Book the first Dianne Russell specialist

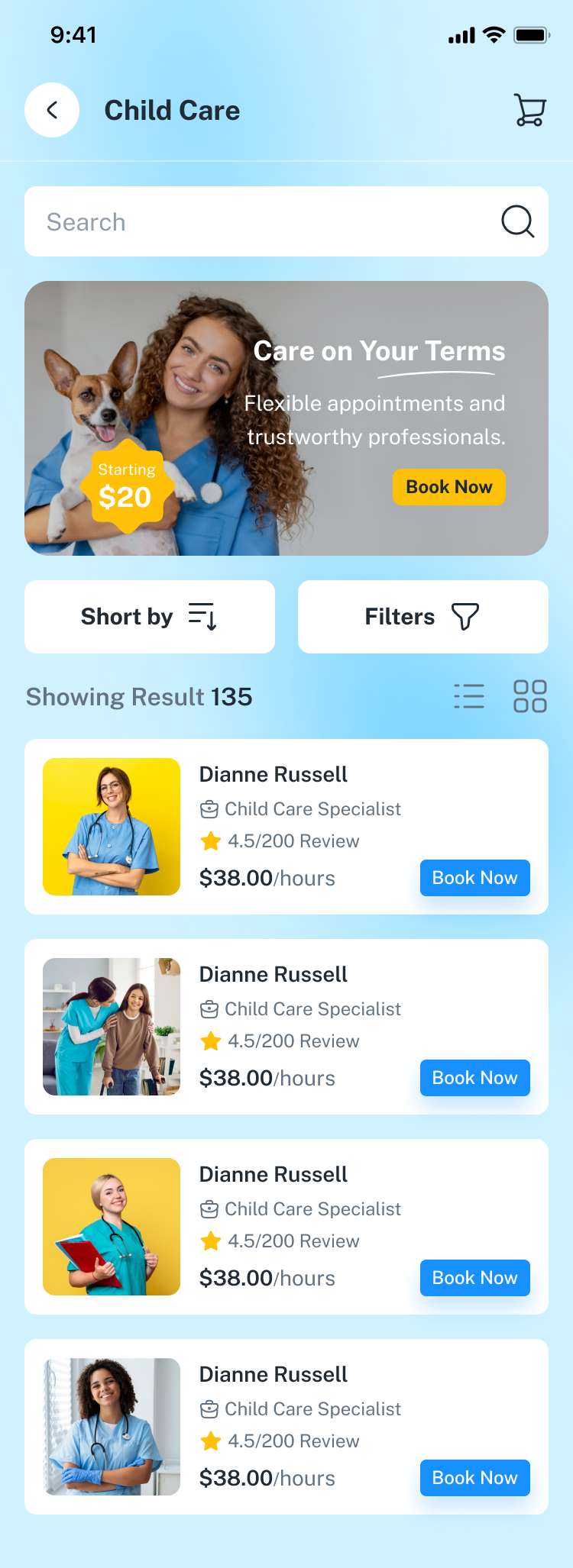coord(474,878)
